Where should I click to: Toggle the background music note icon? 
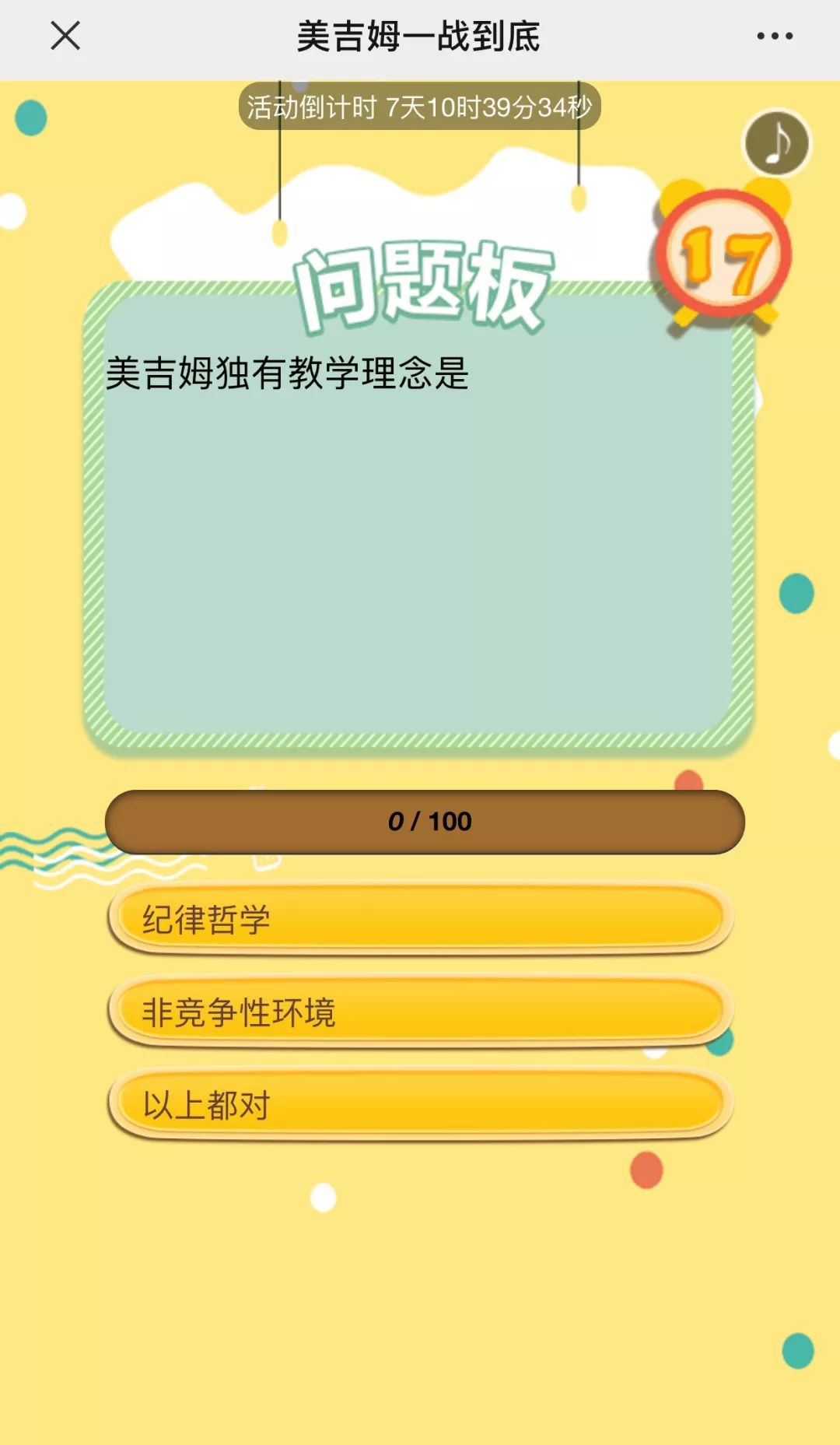776,143
